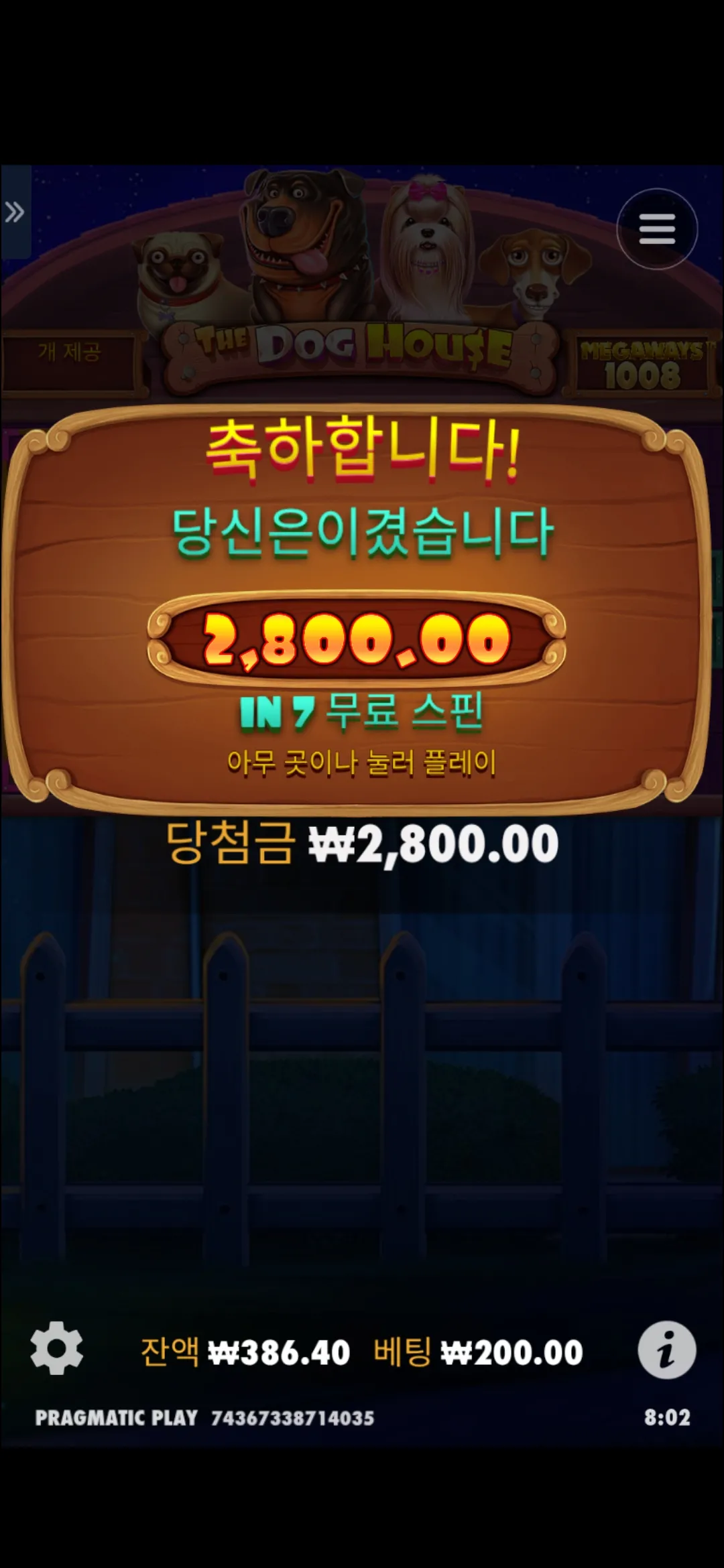The width and height of the screenshot is (724, 1568).
Task: Open the game info button
Action: [666, 1350]
